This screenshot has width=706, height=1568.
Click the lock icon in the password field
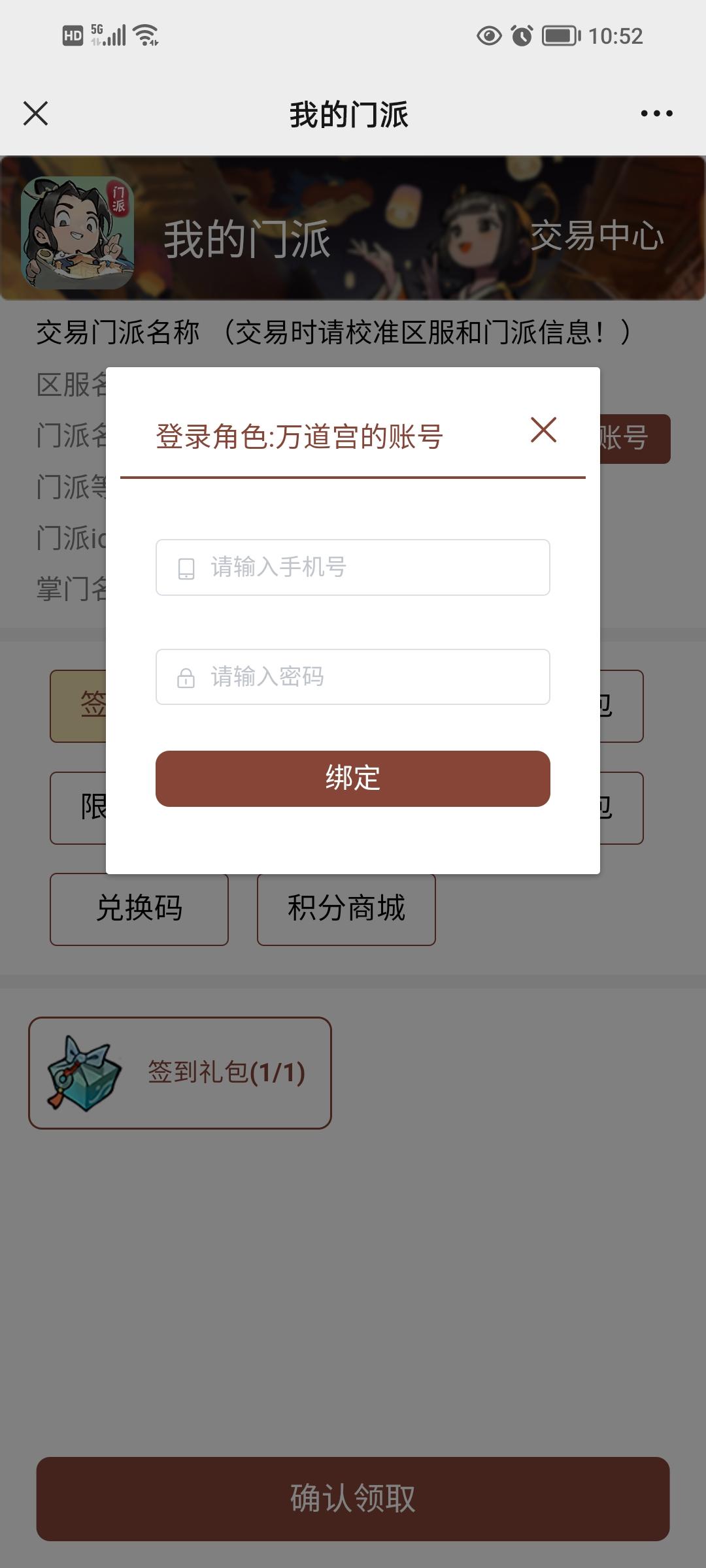tap(186, 678)
